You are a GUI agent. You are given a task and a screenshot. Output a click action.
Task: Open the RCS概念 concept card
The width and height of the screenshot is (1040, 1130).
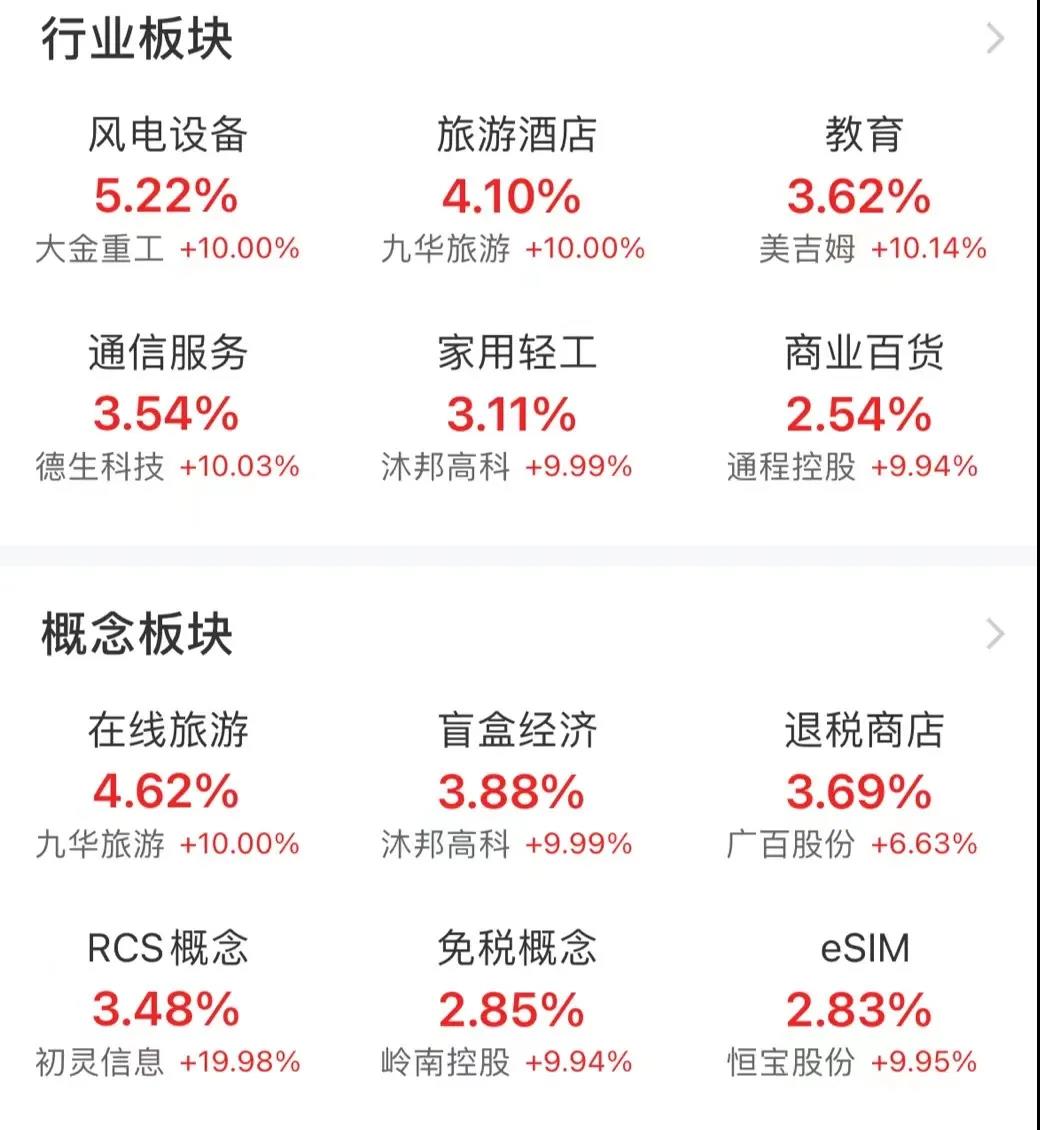pyautogui.click(x=167, y=1008)
